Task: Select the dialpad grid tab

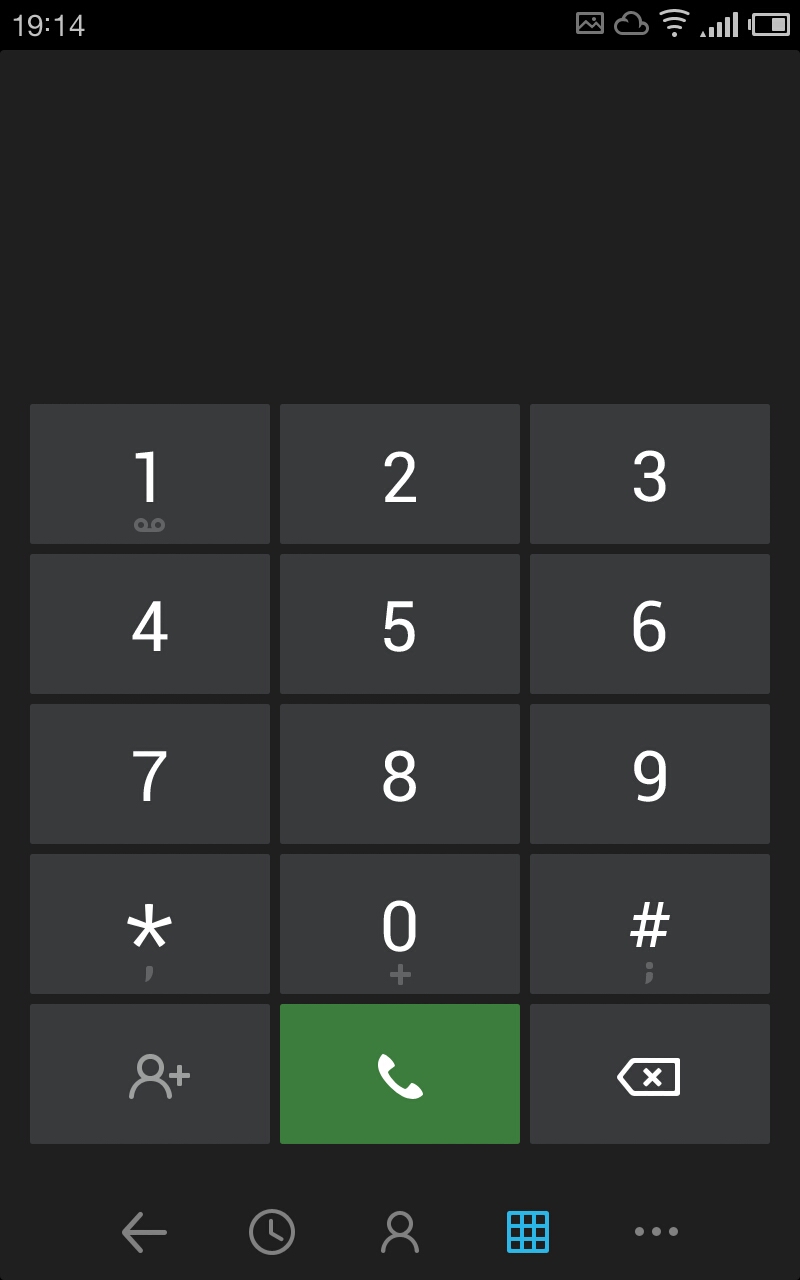Action: (x=528, y=1232)
